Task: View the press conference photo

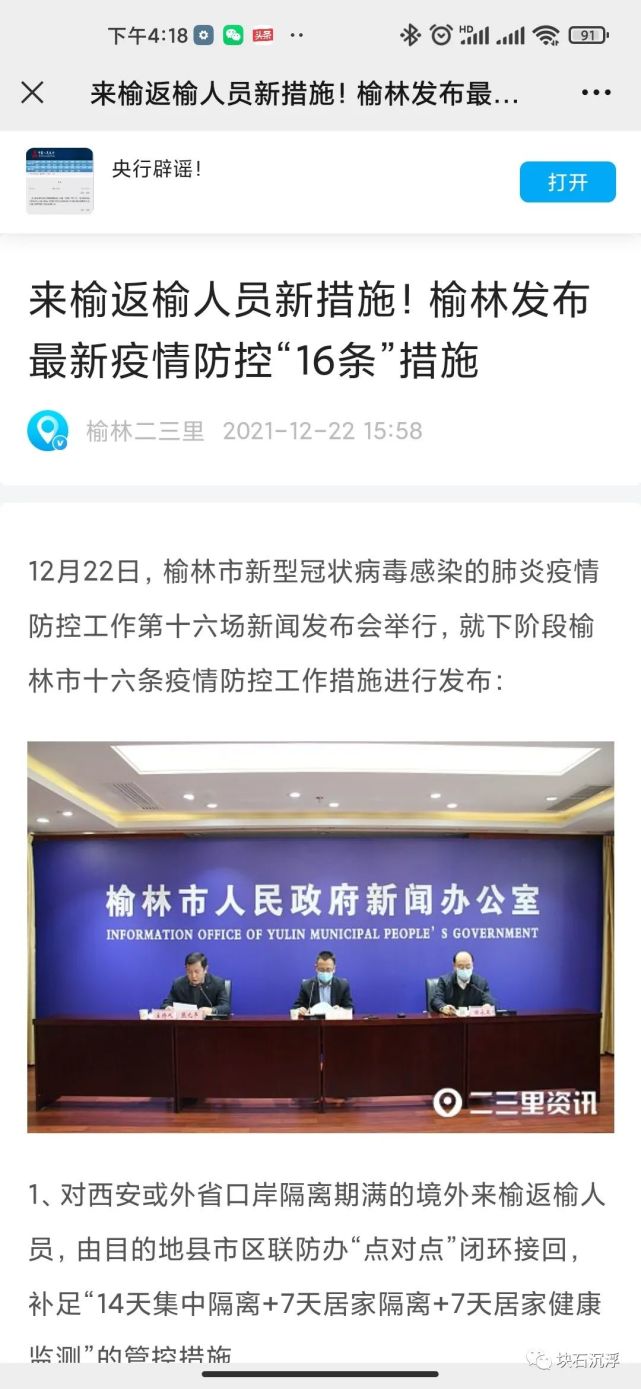Action: [320, 936]
